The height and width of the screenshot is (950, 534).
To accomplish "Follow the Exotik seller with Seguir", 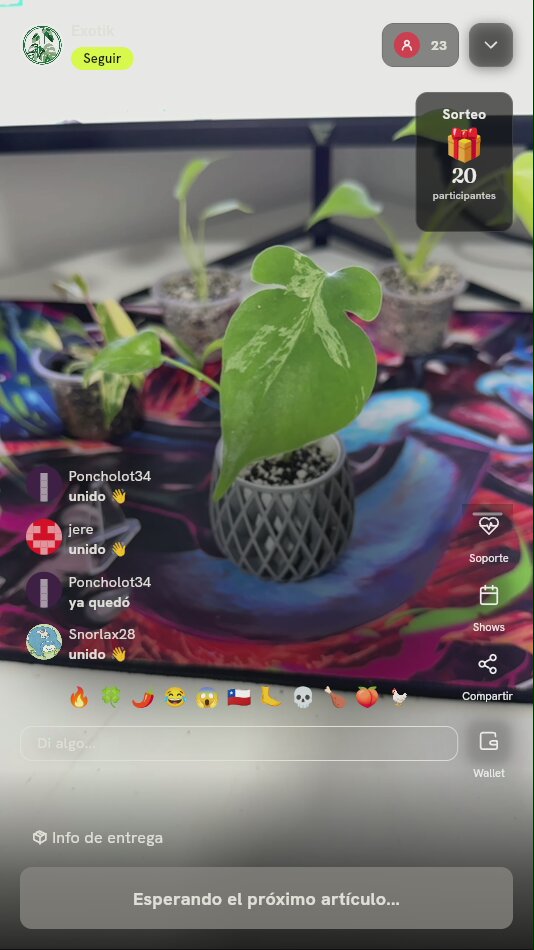I will (x=102, y=59).
